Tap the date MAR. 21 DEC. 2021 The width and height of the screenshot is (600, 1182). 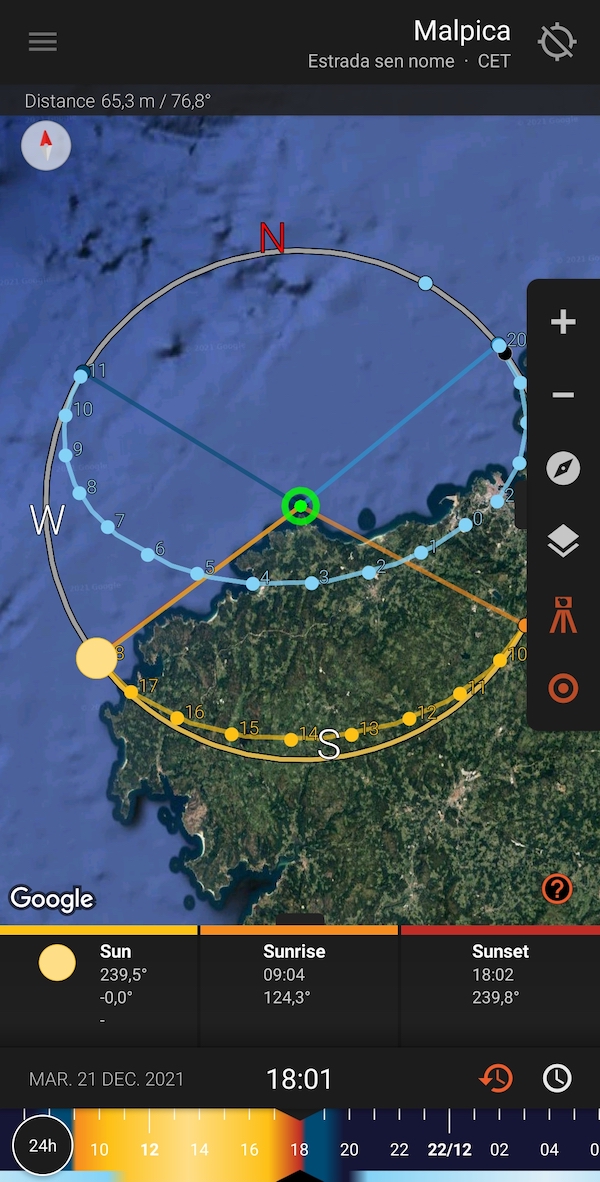pos(106,1080)
